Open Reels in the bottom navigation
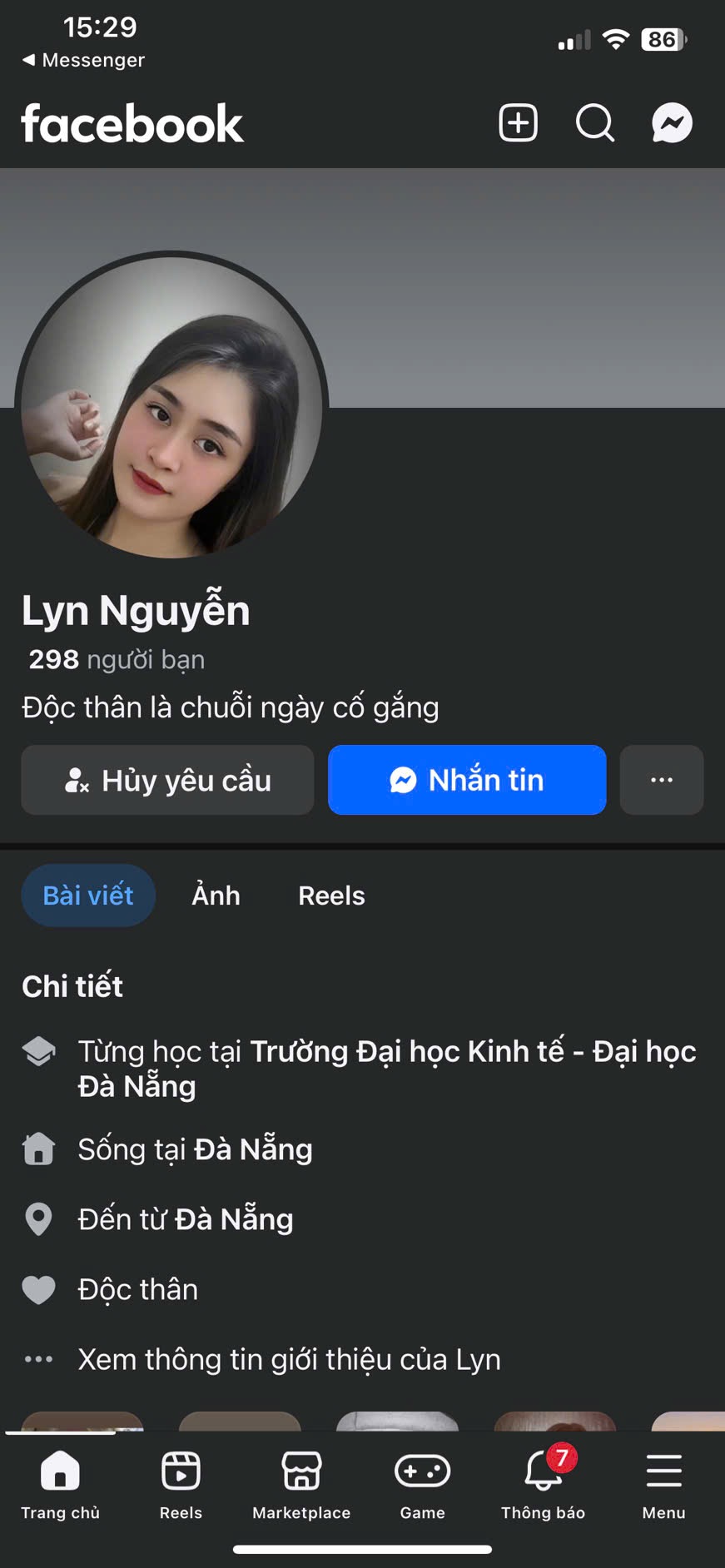 coord(181,1484)
